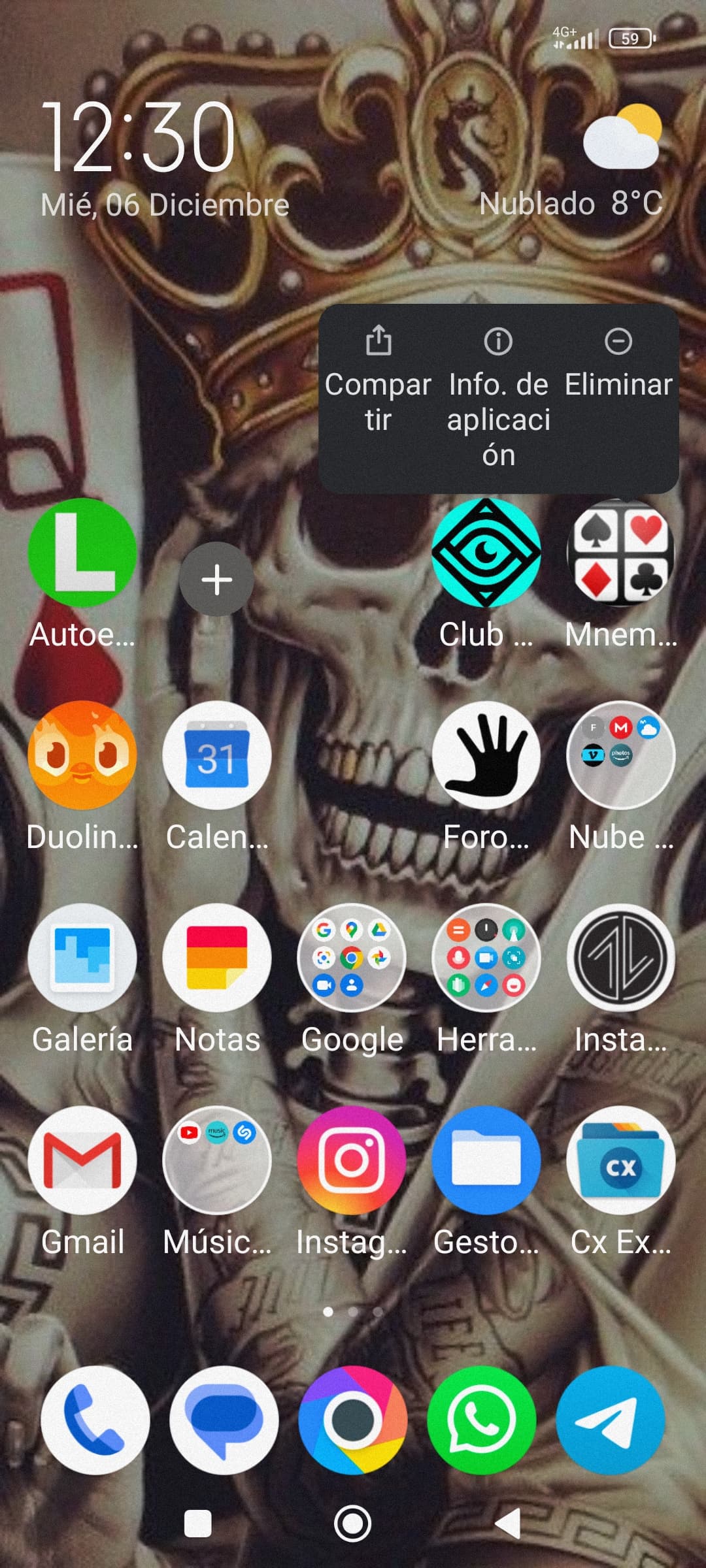
Task: Launch Instagram
Action: point(352,1160)
